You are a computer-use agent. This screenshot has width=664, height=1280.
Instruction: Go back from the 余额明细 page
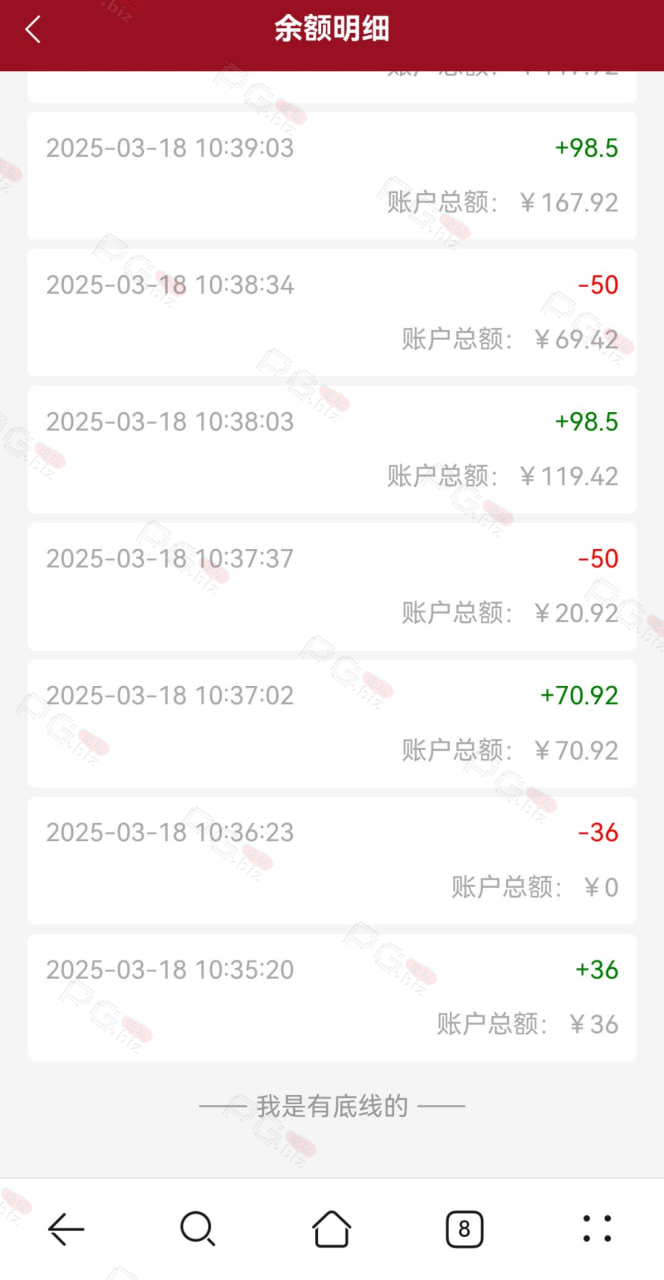[33, 29]
